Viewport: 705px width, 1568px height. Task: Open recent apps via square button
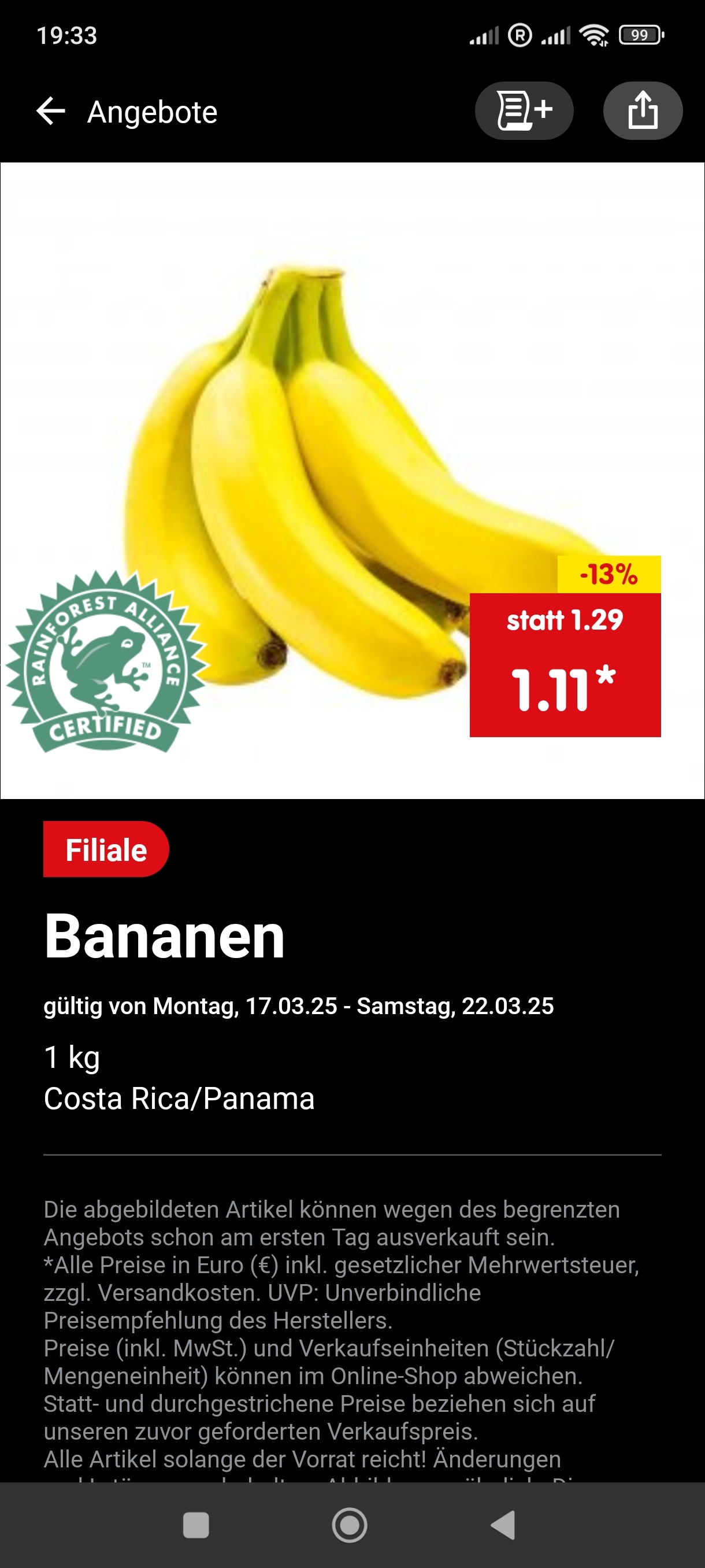point(196,1525)
